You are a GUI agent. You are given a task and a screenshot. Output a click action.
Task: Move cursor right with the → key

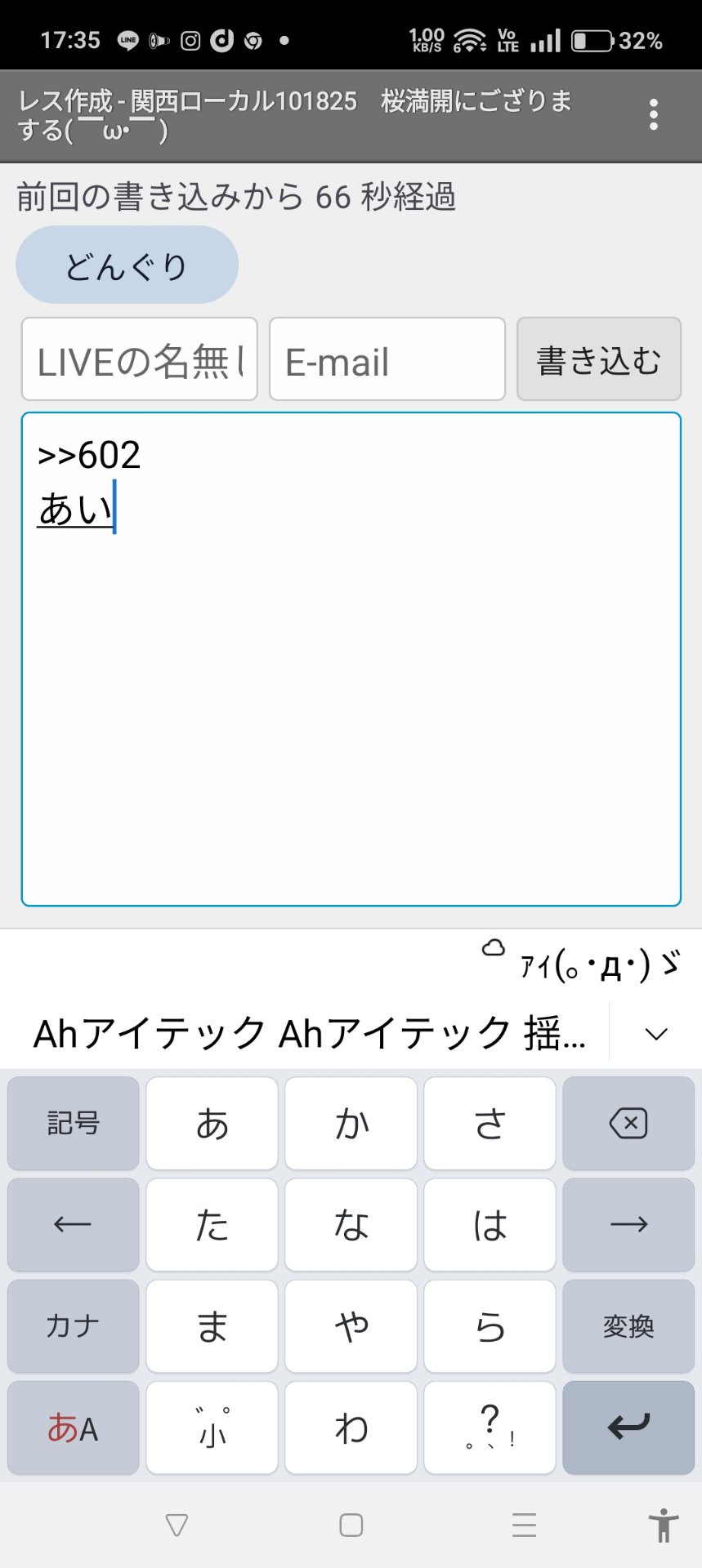pyautogui.click(x=628, y=1225)
